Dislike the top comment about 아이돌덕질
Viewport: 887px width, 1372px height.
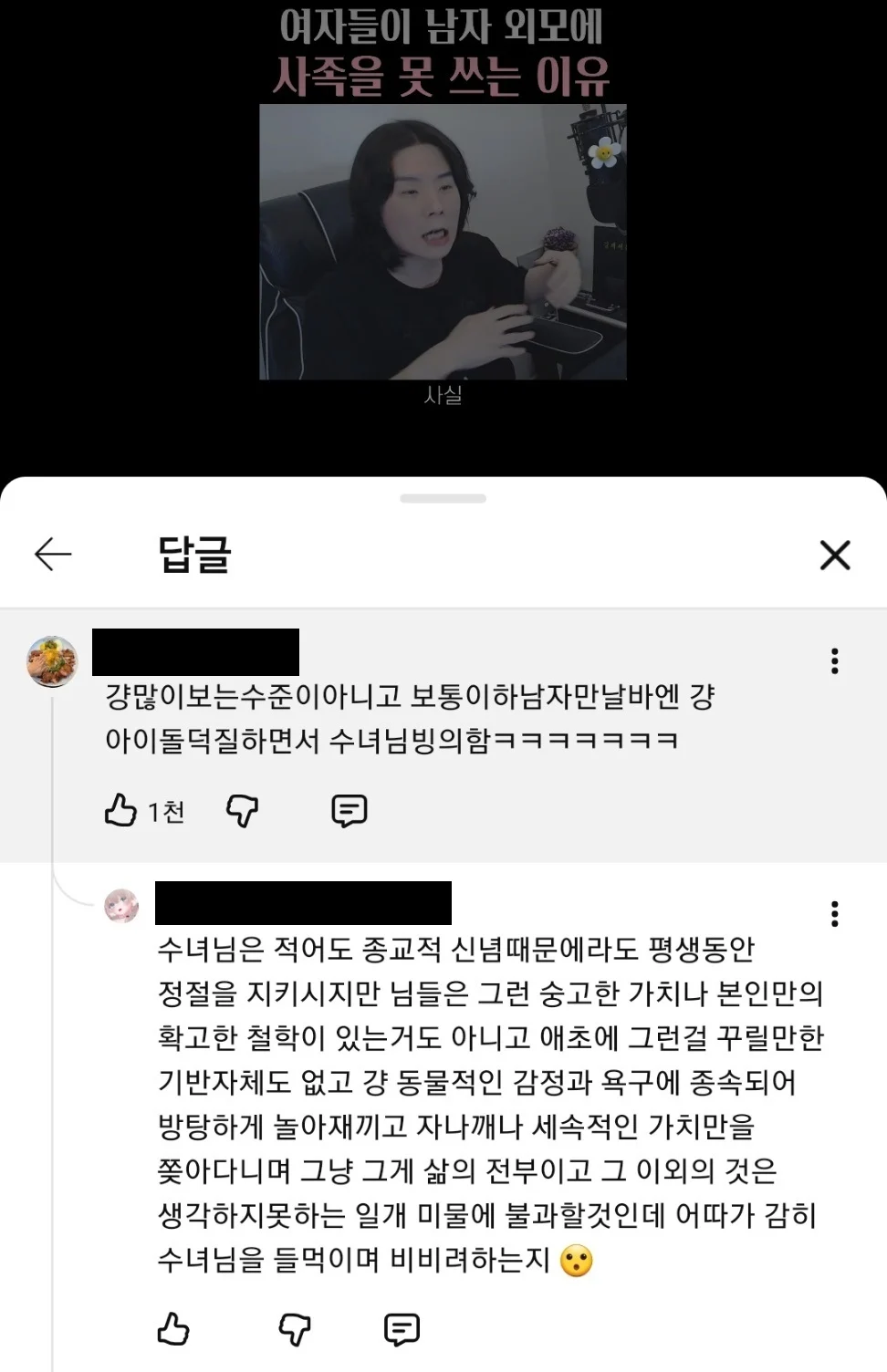[x=243, y=810]
